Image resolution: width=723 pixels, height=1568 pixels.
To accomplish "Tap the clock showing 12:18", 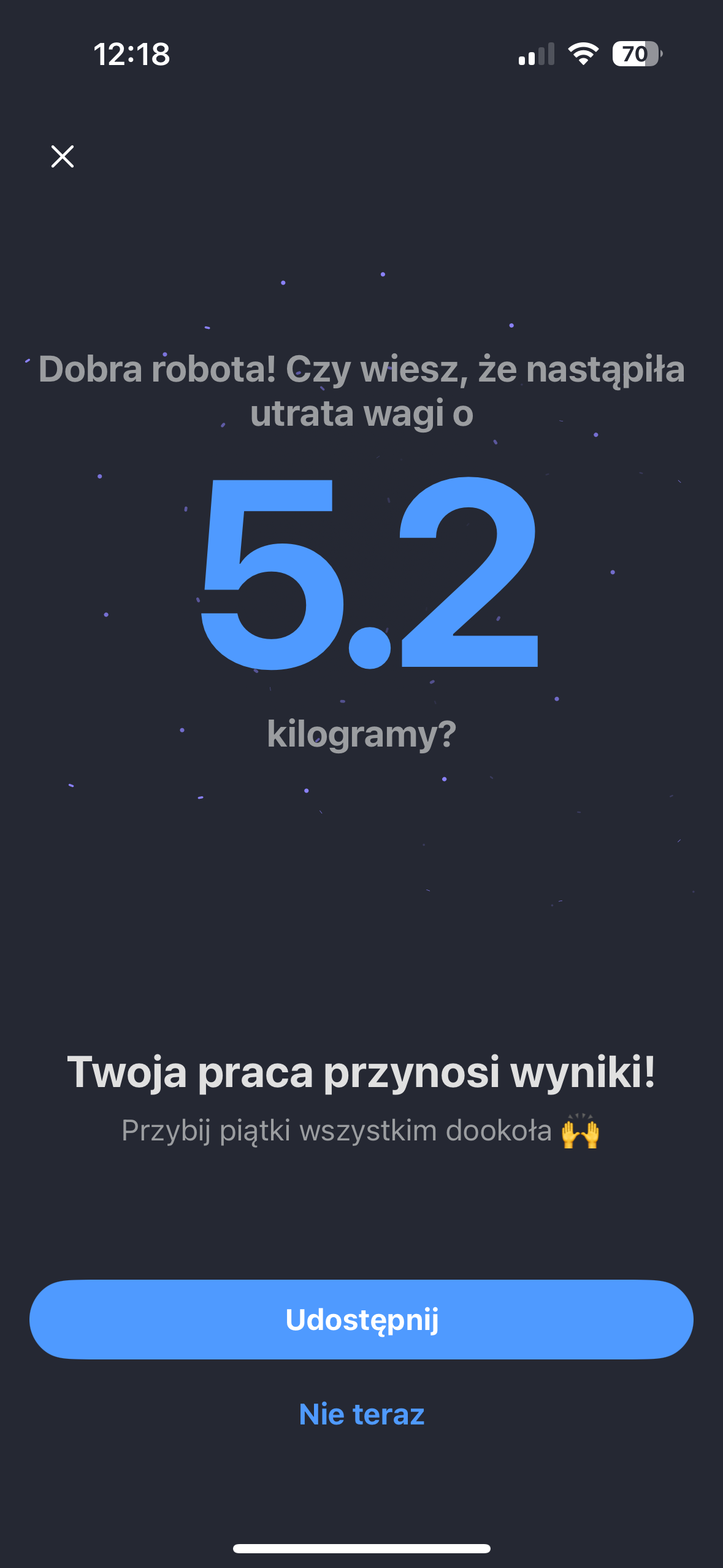I will click(130, 55).
